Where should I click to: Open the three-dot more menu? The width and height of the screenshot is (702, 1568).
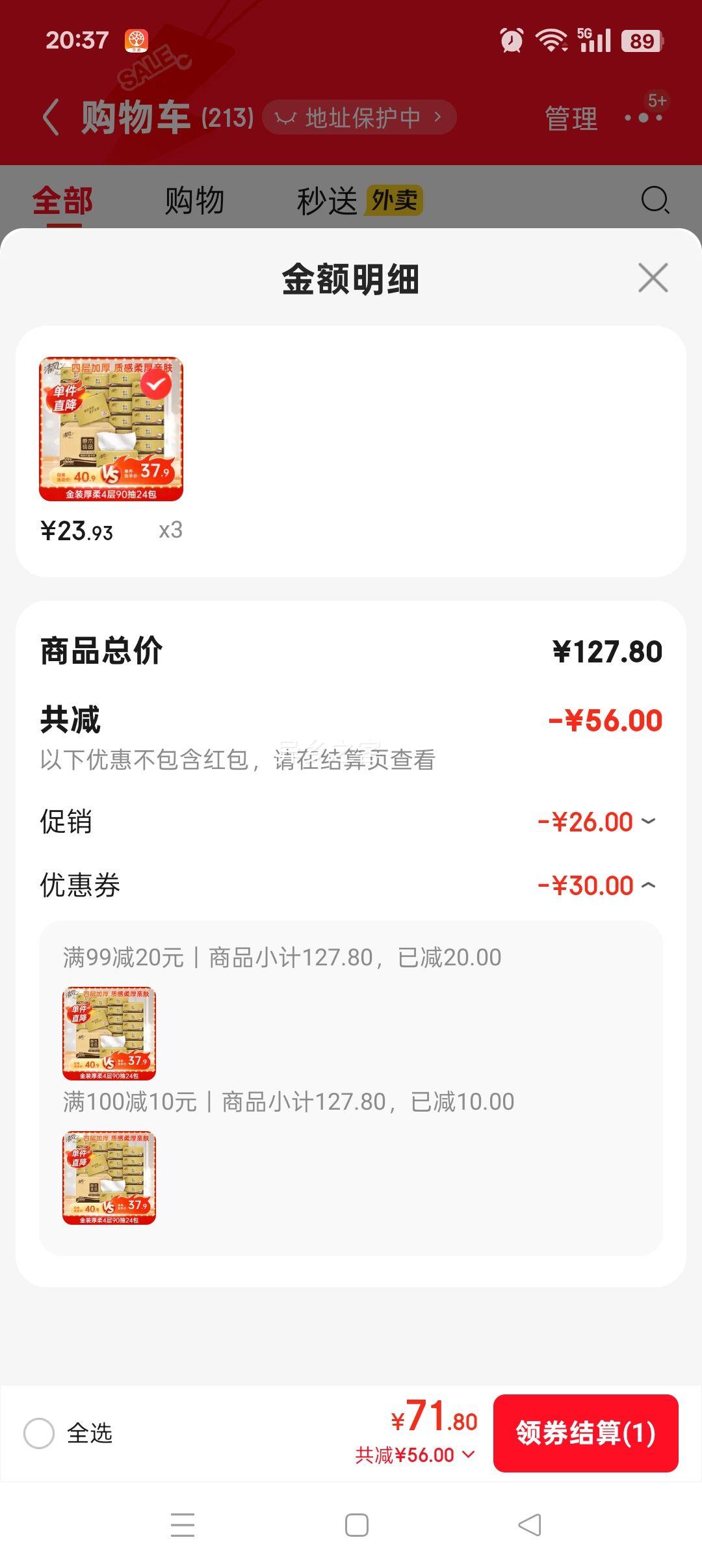[643, 118]
